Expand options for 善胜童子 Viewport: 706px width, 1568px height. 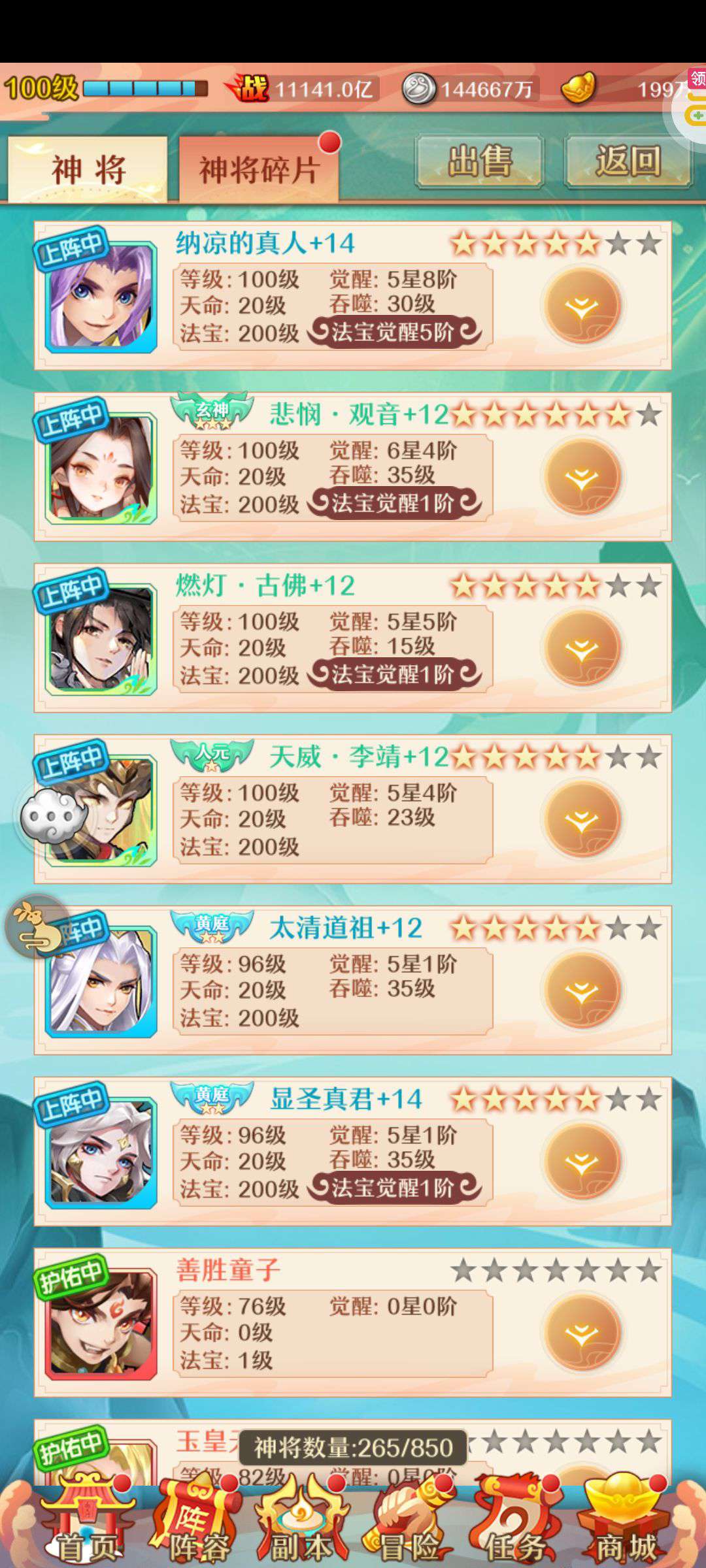[582, 1333]
